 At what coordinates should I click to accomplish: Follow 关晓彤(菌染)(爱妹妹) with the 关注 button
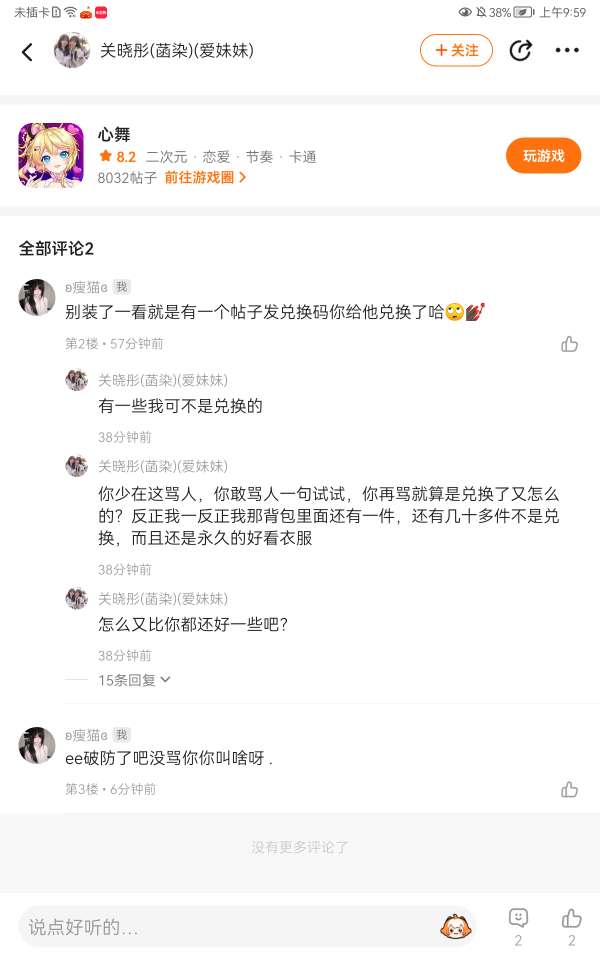(x=456, y=50)
